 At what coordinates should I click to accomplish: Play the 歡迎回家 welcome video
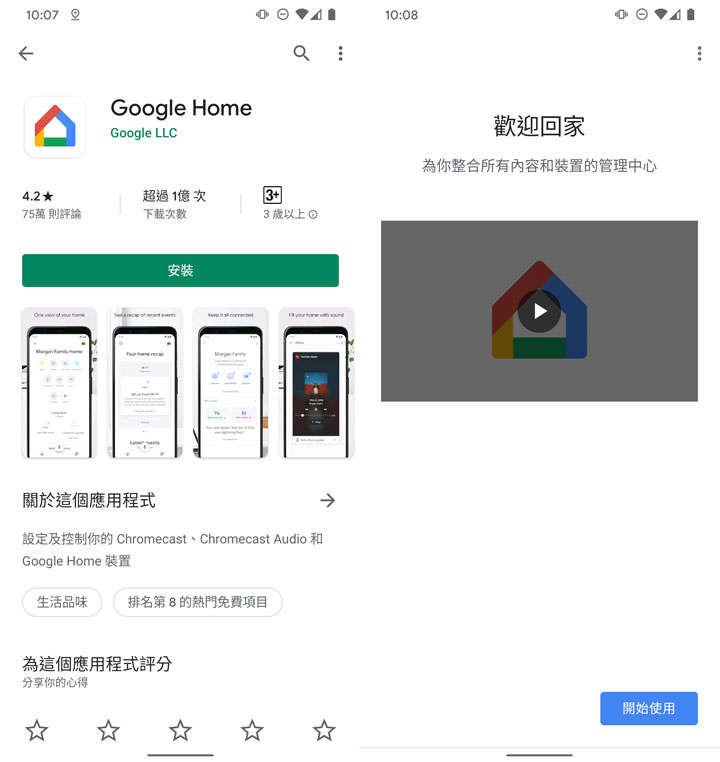(539, 311)
